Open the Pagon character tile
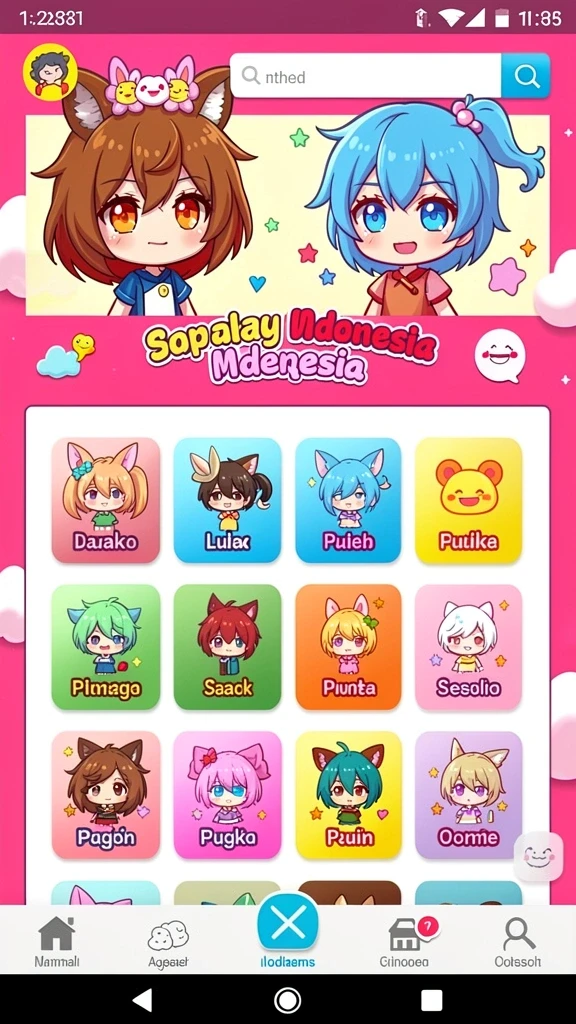The width and height of the screenshot is (576, 1024). point(106,795)
